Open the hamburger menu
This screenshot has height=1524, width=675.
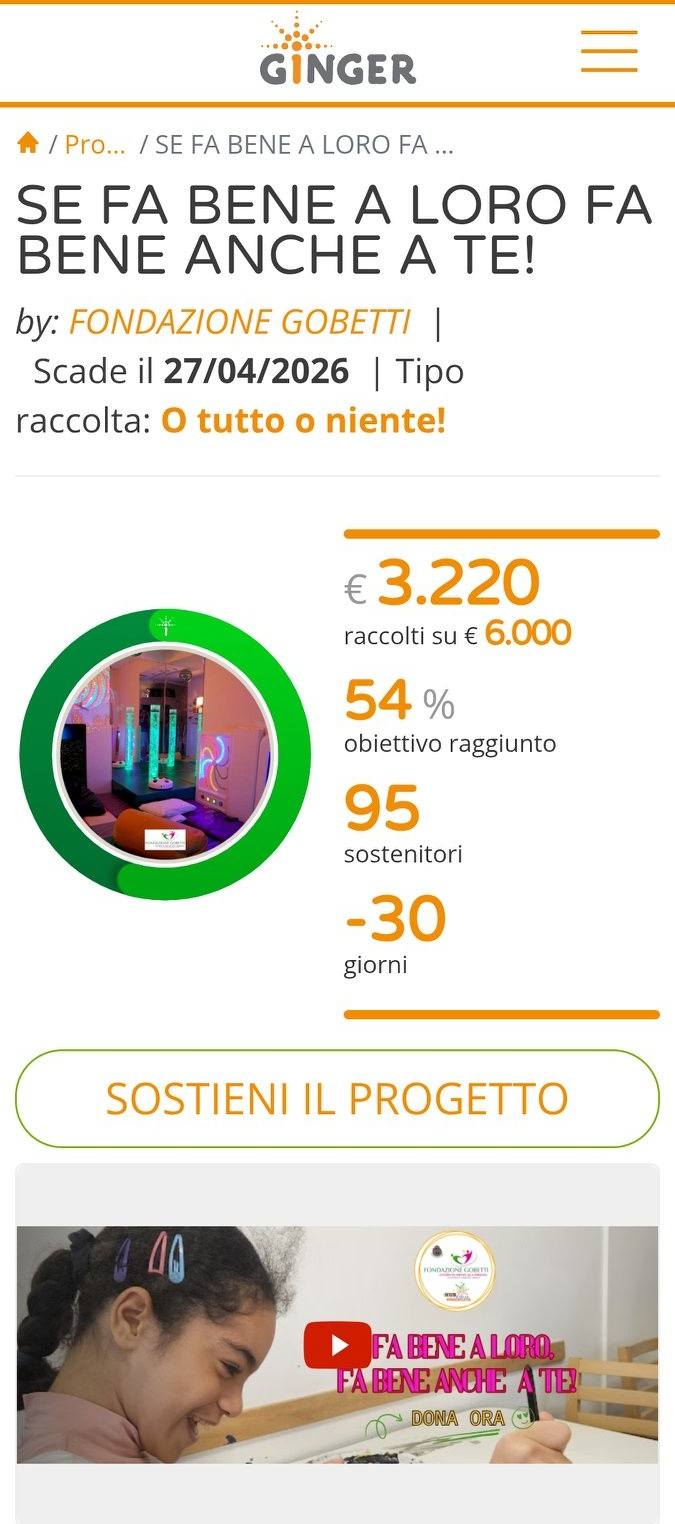tap(609, 51)
